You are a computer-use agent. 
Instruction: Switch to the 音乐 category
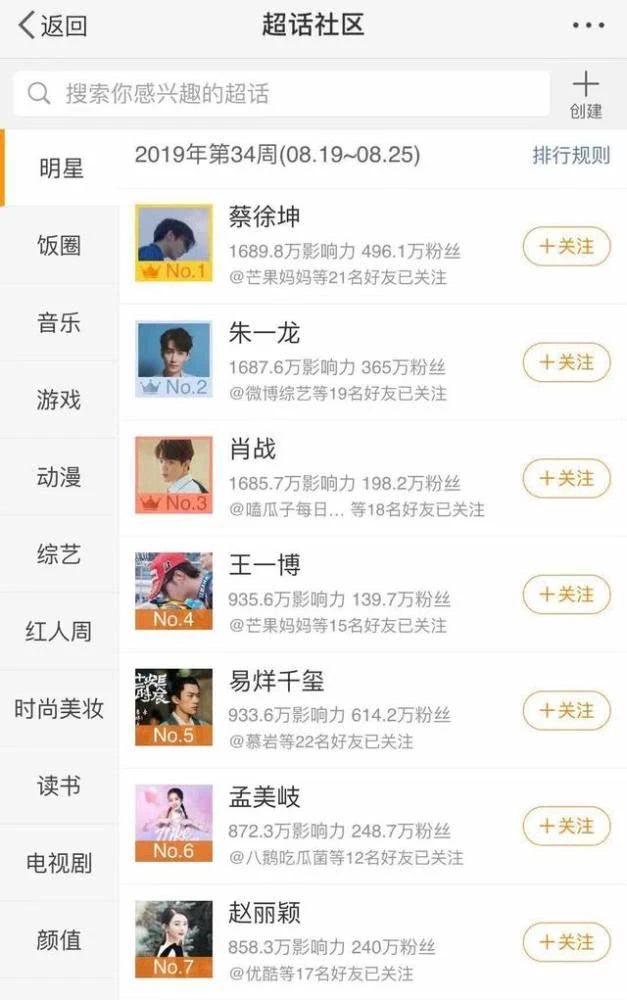pos(59,323)
